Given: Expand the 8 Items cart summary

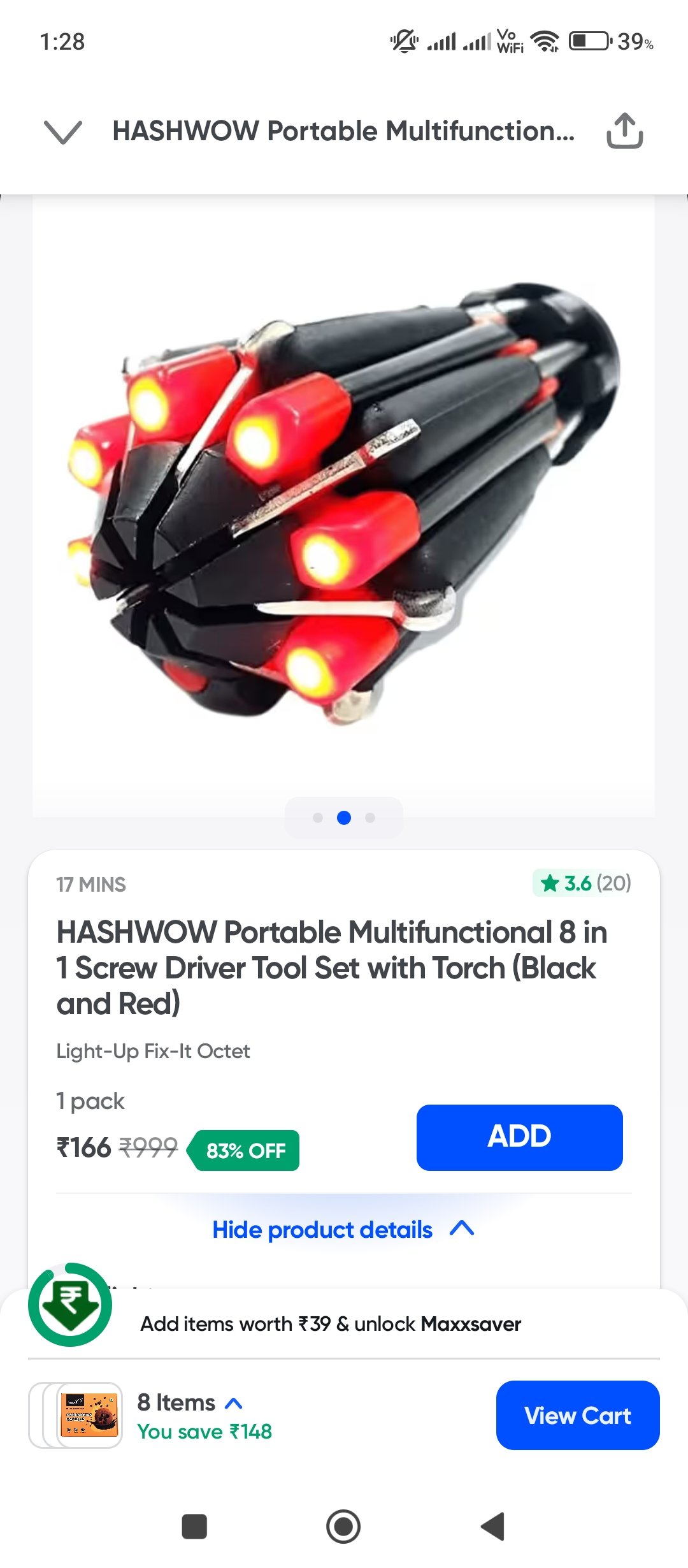Looking at the screenshot, I should (x=190, y=1402).
